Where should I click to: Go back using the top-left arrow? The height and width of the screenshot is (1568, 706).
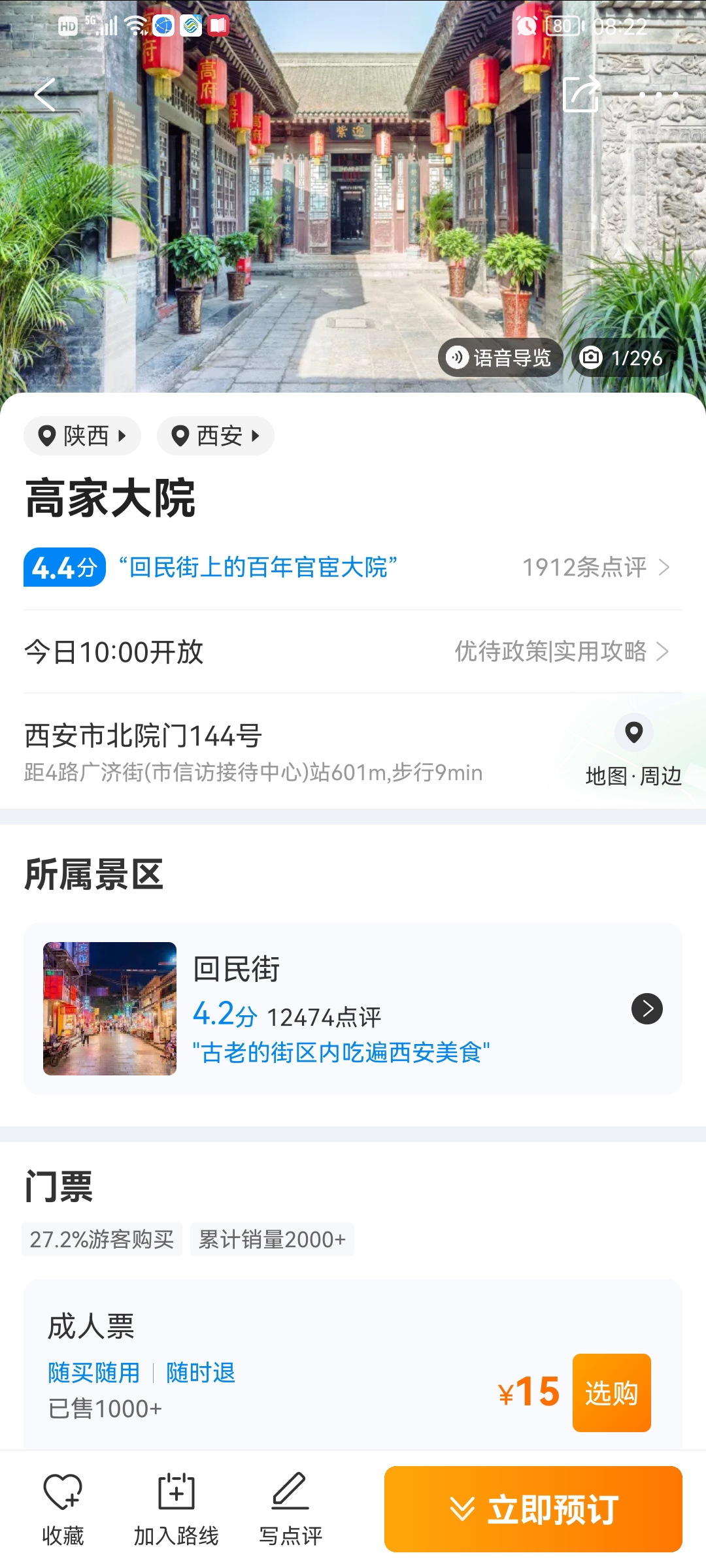tap(44, 95)
